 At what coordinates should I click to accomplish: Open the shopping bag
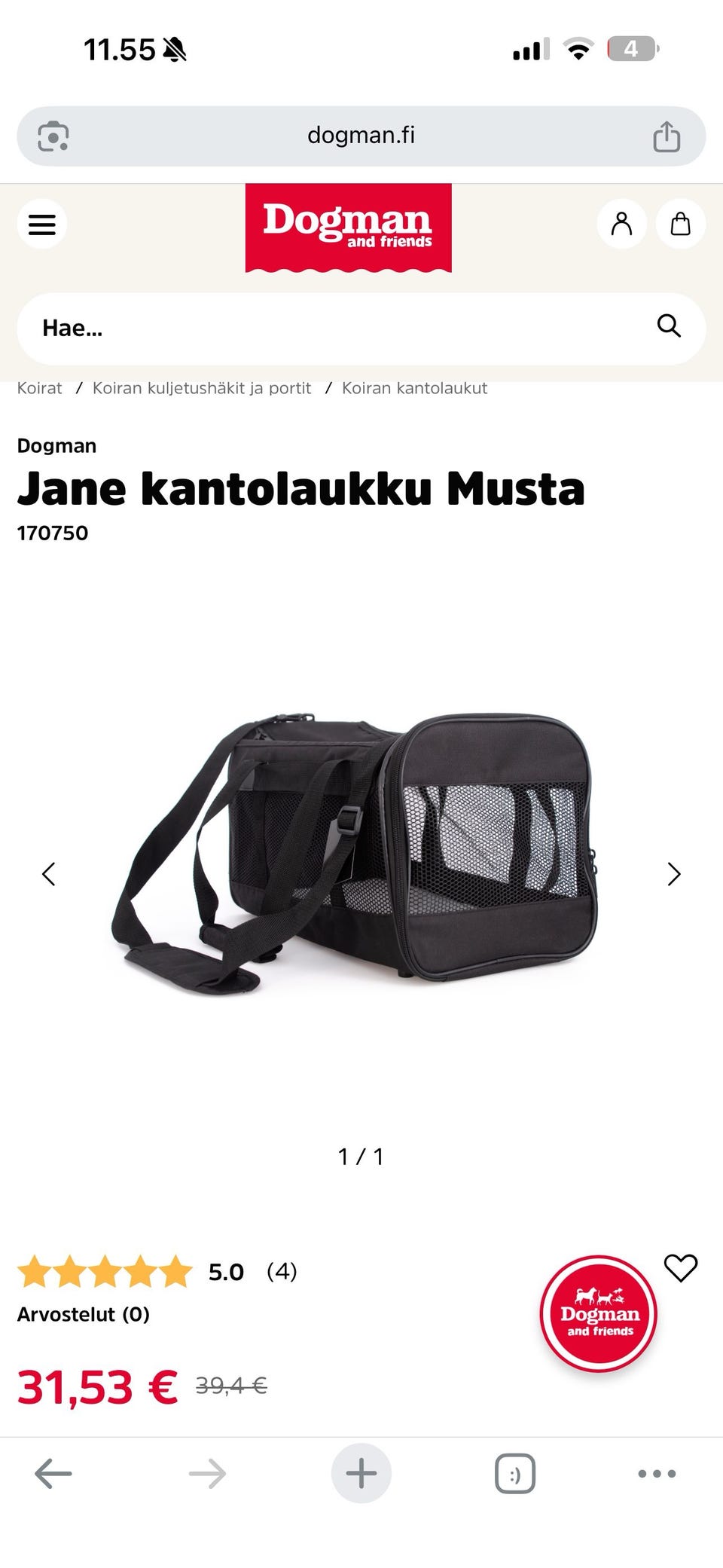point(680,224)
